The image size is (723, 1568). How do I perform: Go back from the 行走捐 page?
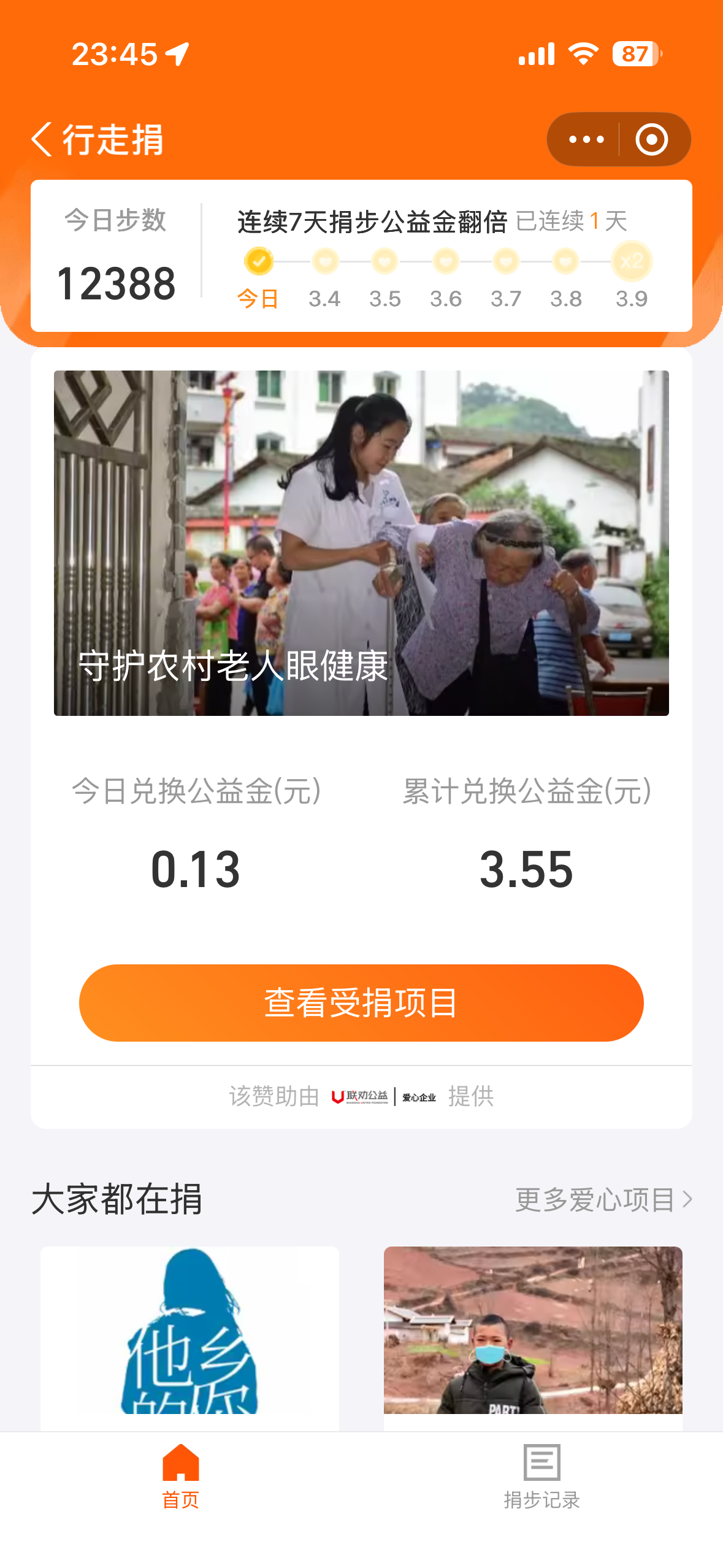point(42,139)
